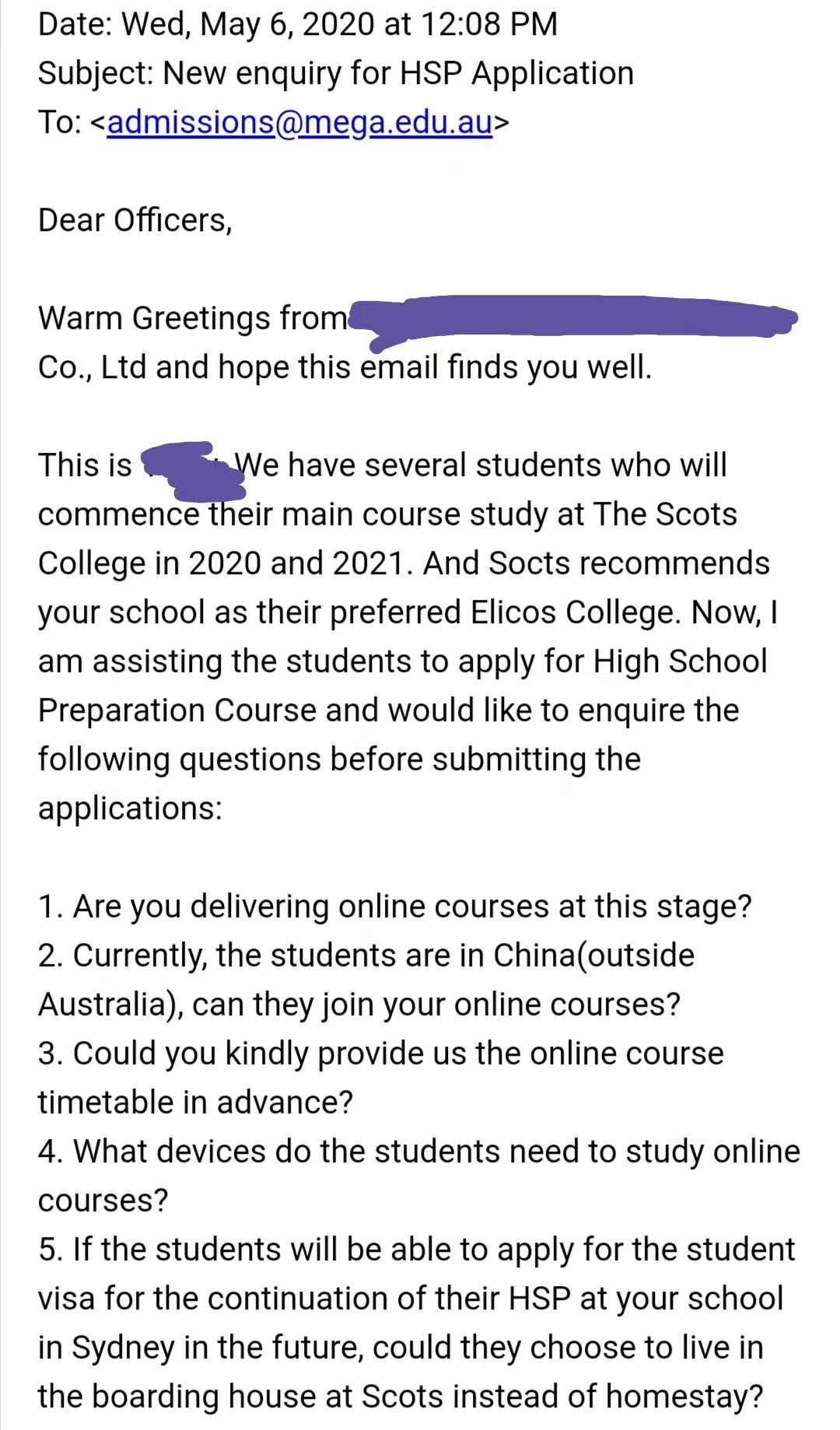Viewport: 840px width, 1430px height.
Task: Open the admissions@mega.edu.au email link
Action: point(299,123)
